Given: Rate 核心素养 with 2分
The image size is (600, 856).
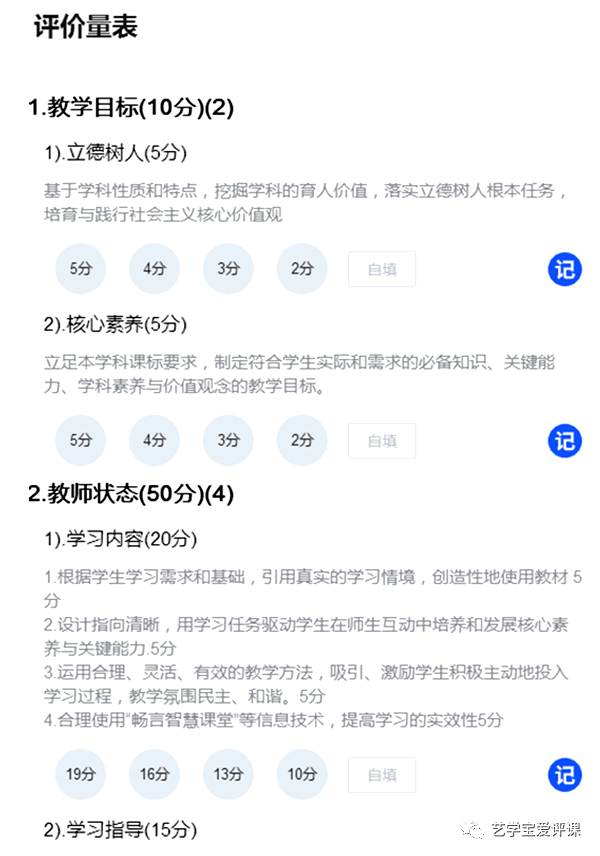Looking at the screenshot, I should 302,441.
